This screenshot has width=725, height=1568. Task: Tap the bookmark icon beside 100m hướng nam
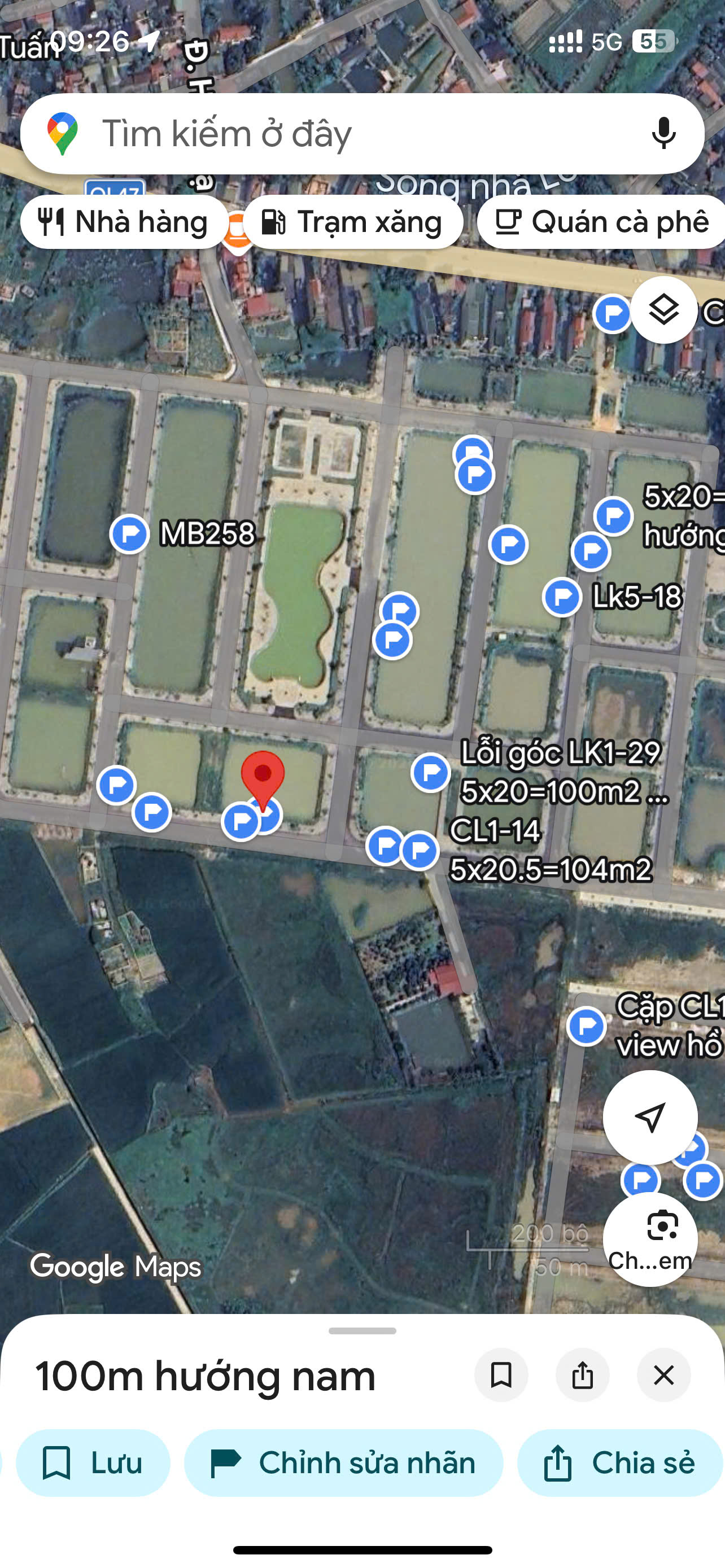[501, 1375]
